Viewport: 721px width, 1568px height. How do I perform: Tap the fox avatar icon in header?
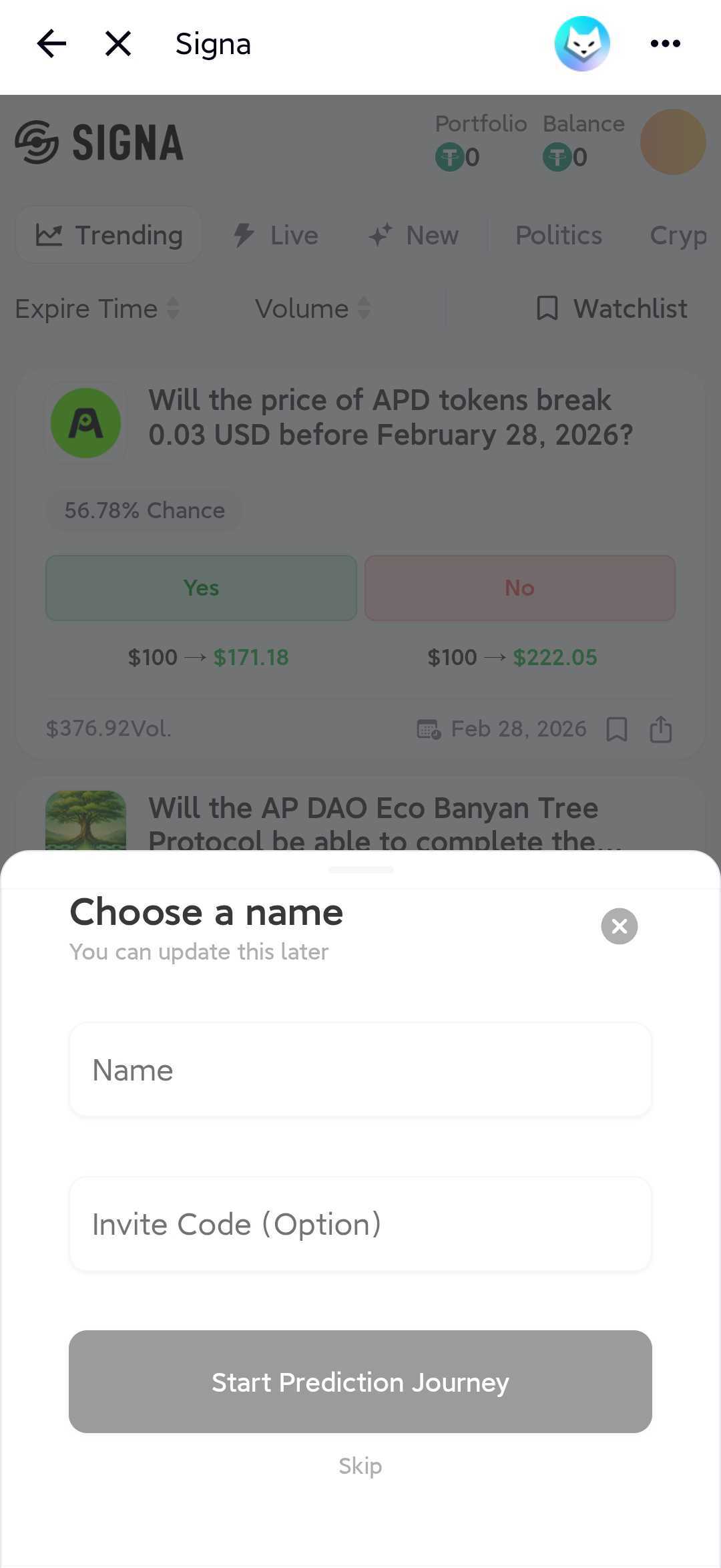[x=582, y=44]
